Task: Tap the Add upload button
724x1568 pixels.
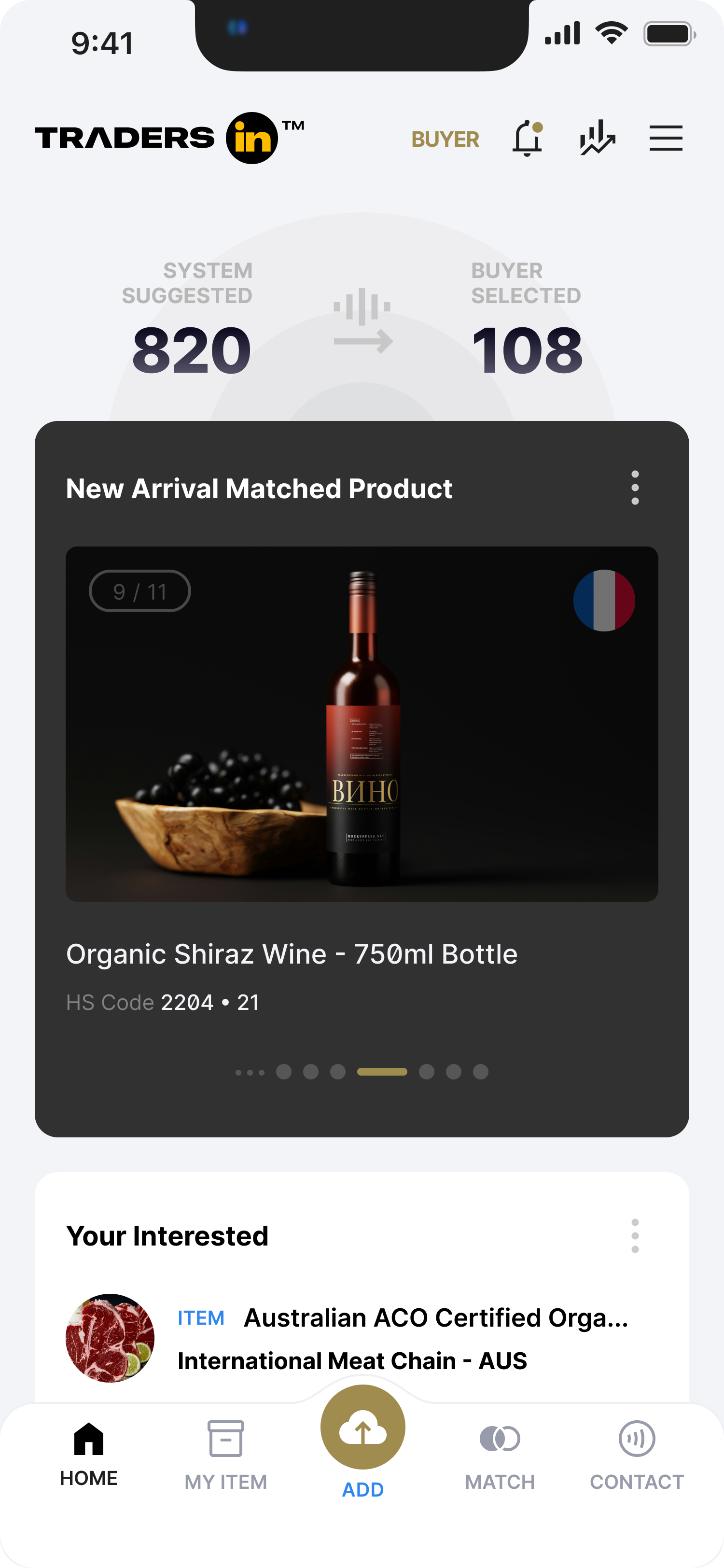Action: pyautogui.click(x=362, y=1428)
